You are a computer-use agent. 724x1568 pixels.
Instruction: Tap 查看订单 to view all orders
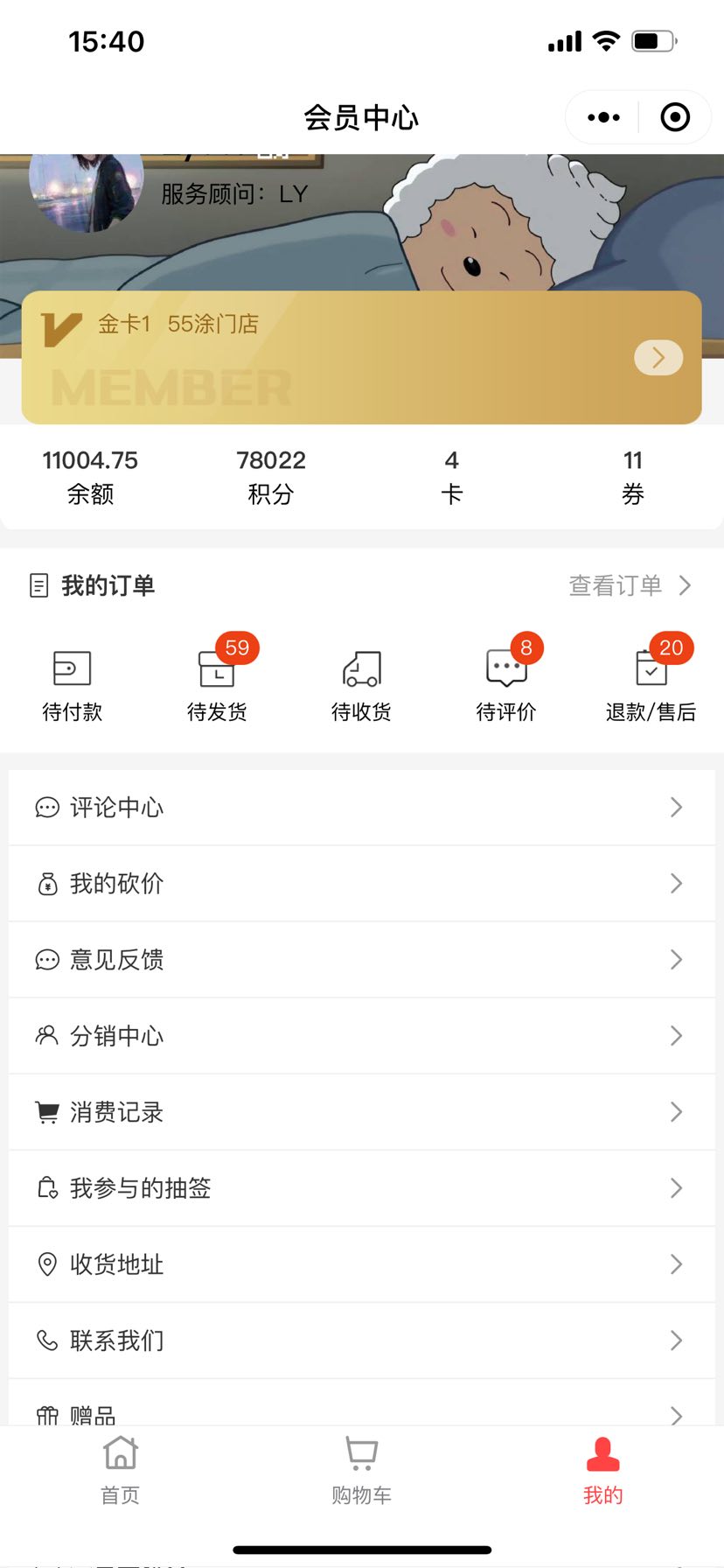point(630,585)
